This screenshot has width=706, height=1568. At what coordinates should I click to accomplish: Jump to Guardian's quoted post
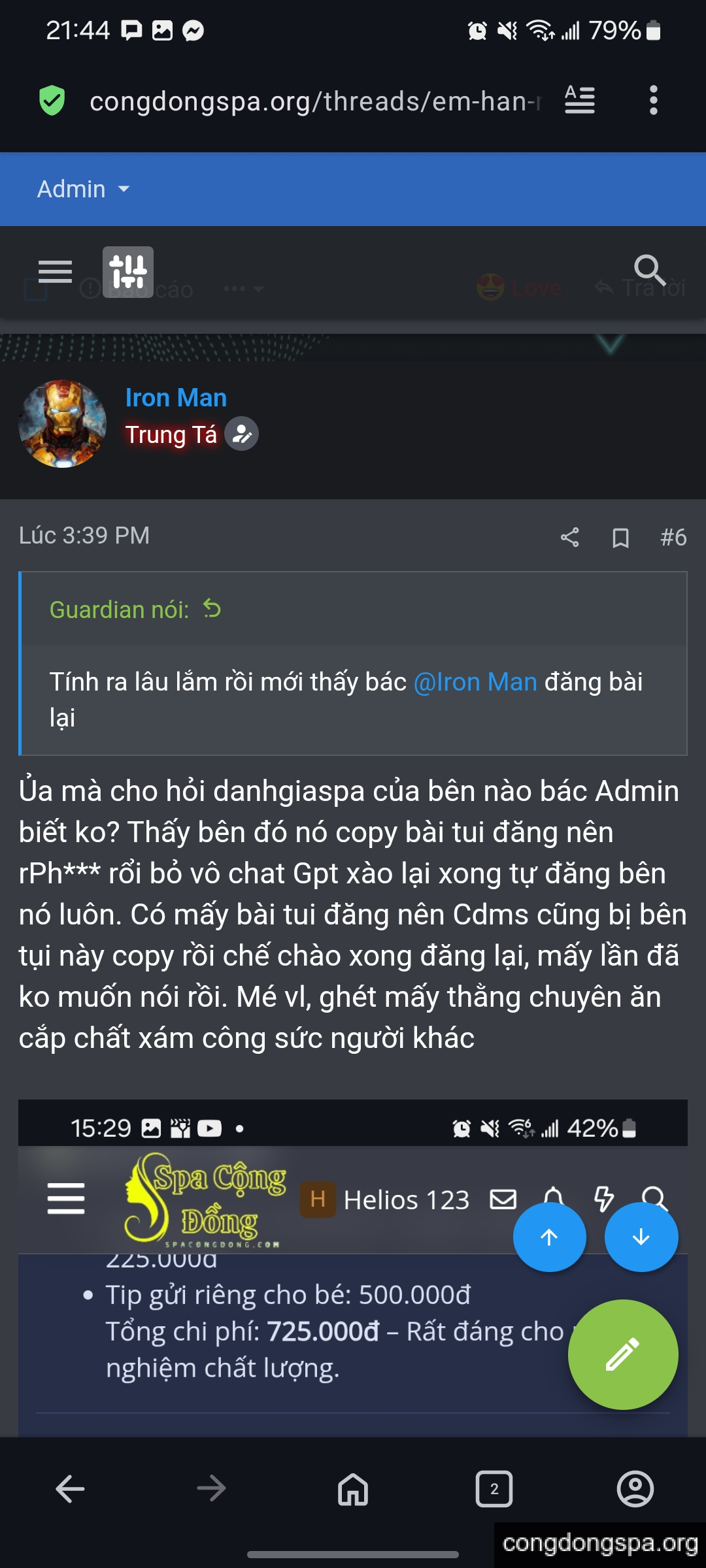pos(212,609)
